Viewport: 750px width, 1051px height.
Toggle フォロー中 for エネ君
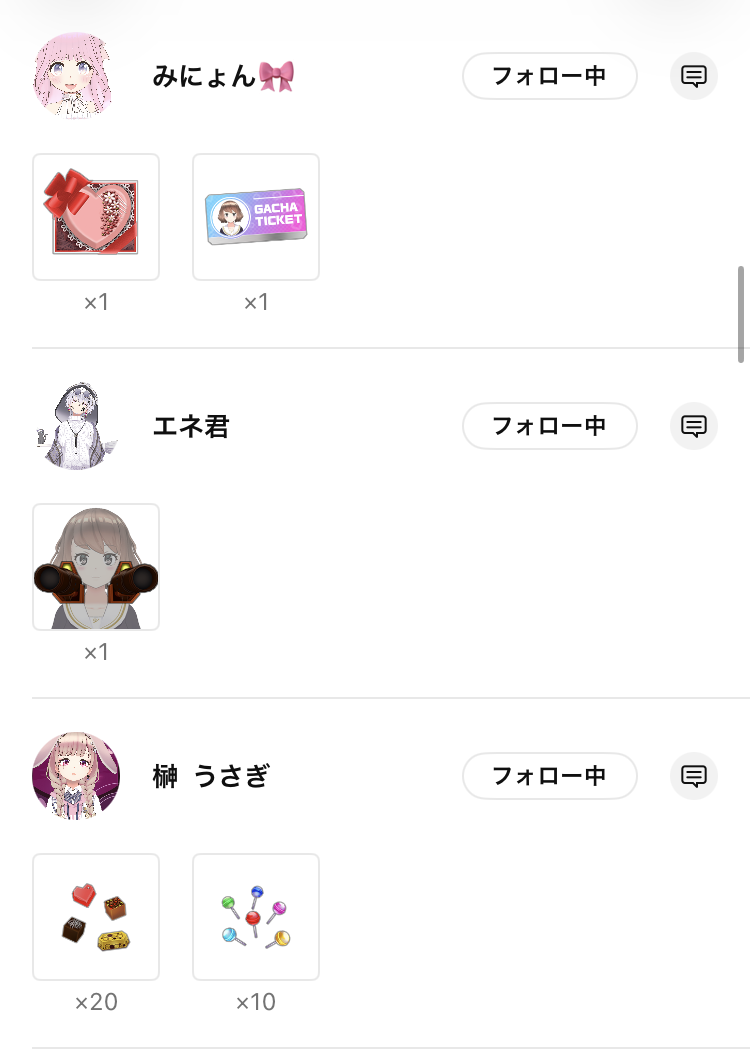(x=549, y=426)
